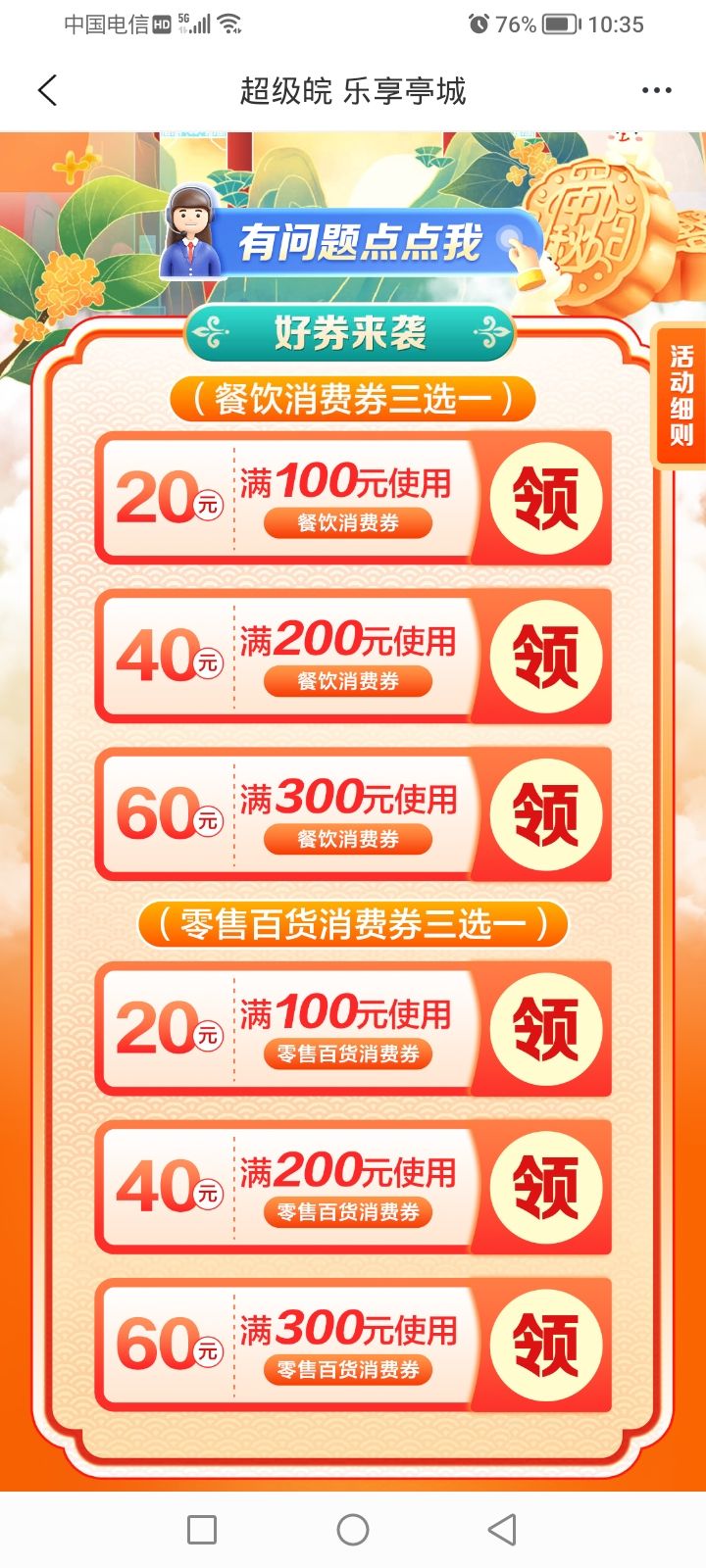Claim the 40元 满200元 餐饮消费券

[545, 656]
